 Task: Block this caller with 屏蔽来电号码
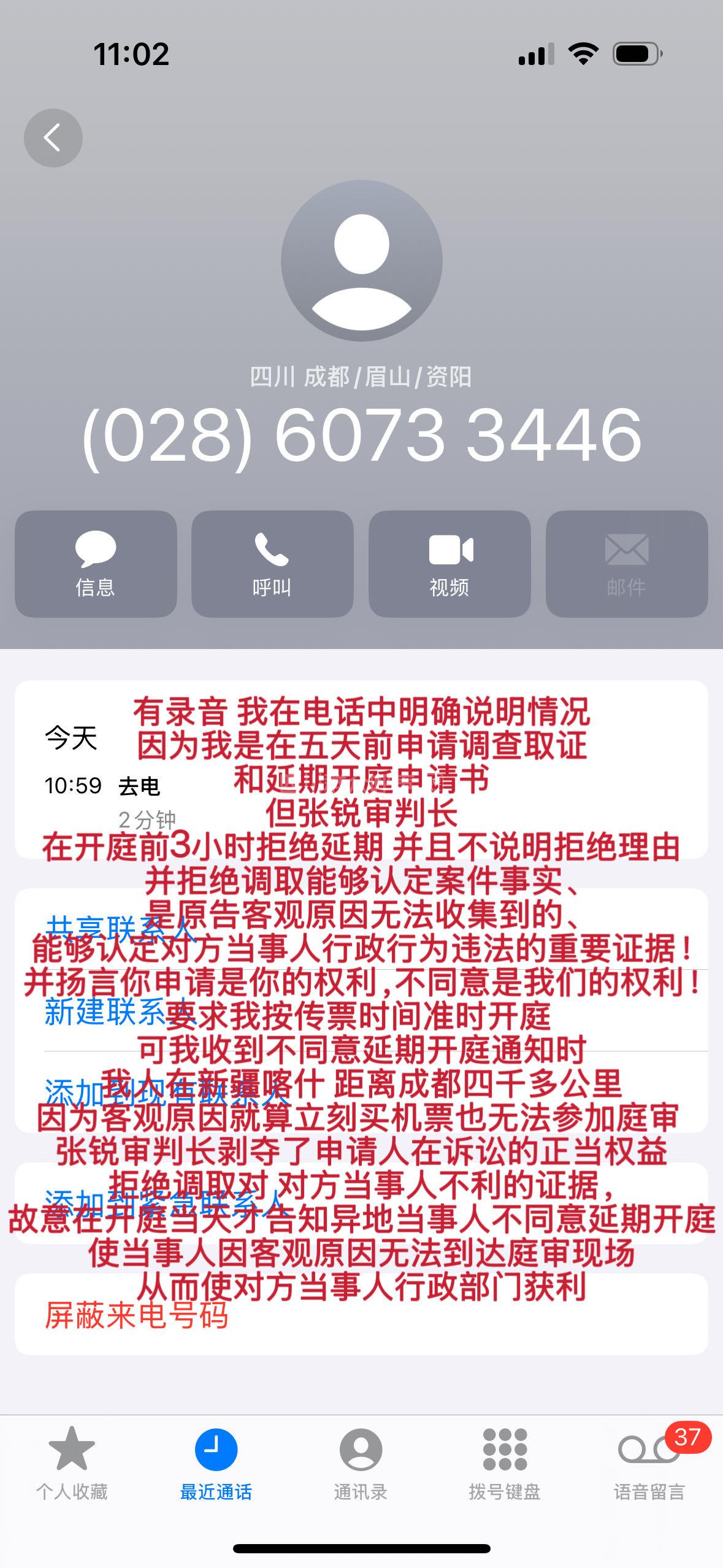coord(136,1315)
